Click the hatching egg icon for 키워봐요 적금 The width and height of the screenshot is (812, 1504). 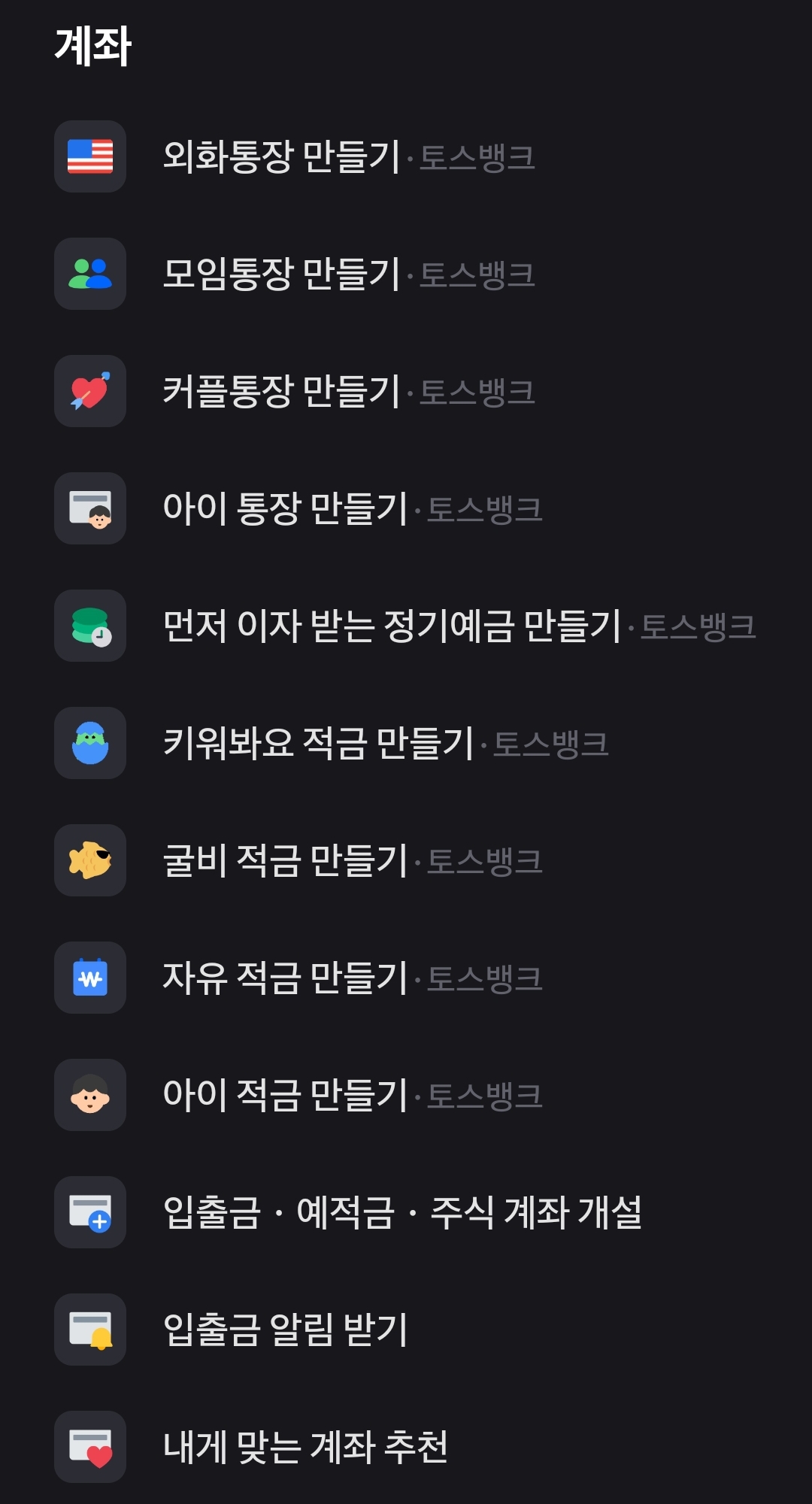tap(89, 745)
